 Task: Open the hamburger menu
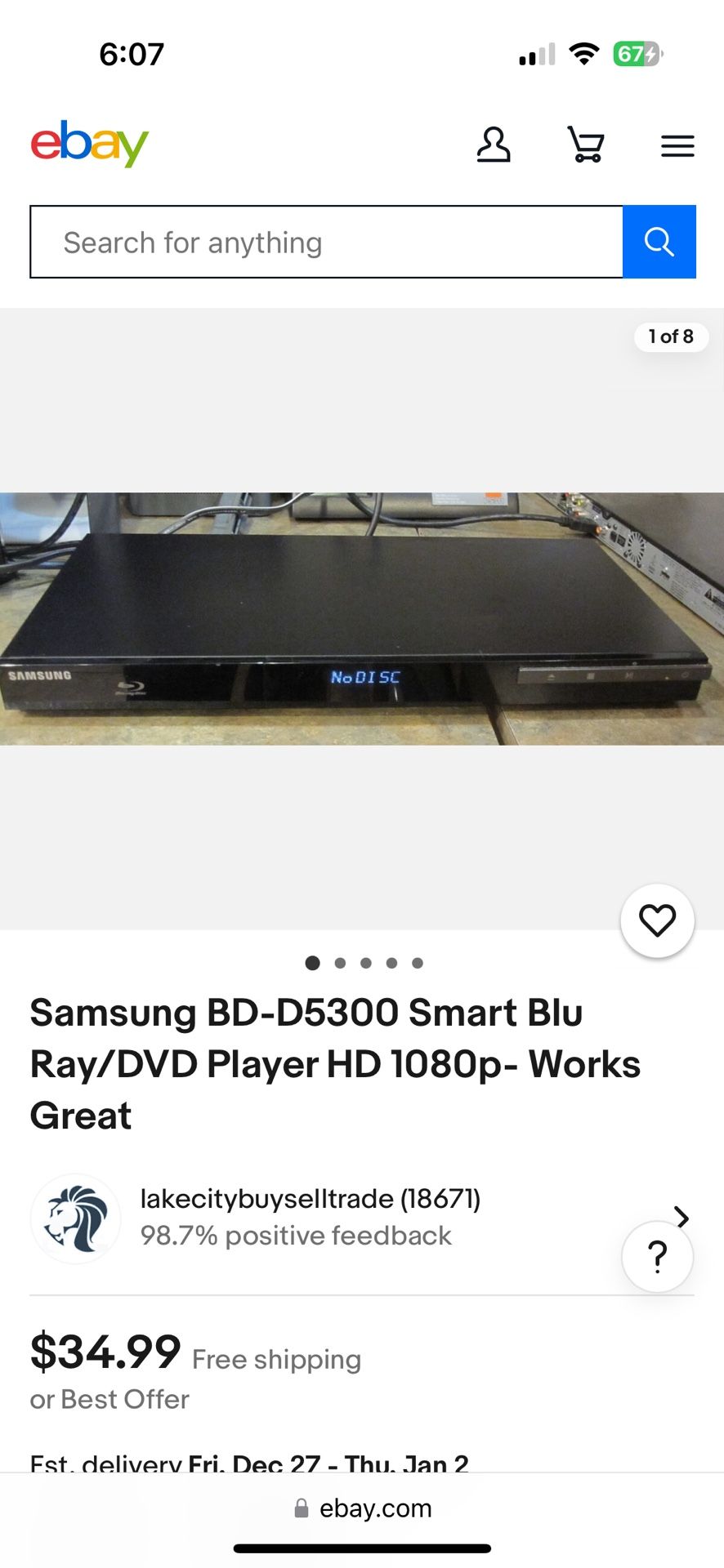tap(677, 146)
